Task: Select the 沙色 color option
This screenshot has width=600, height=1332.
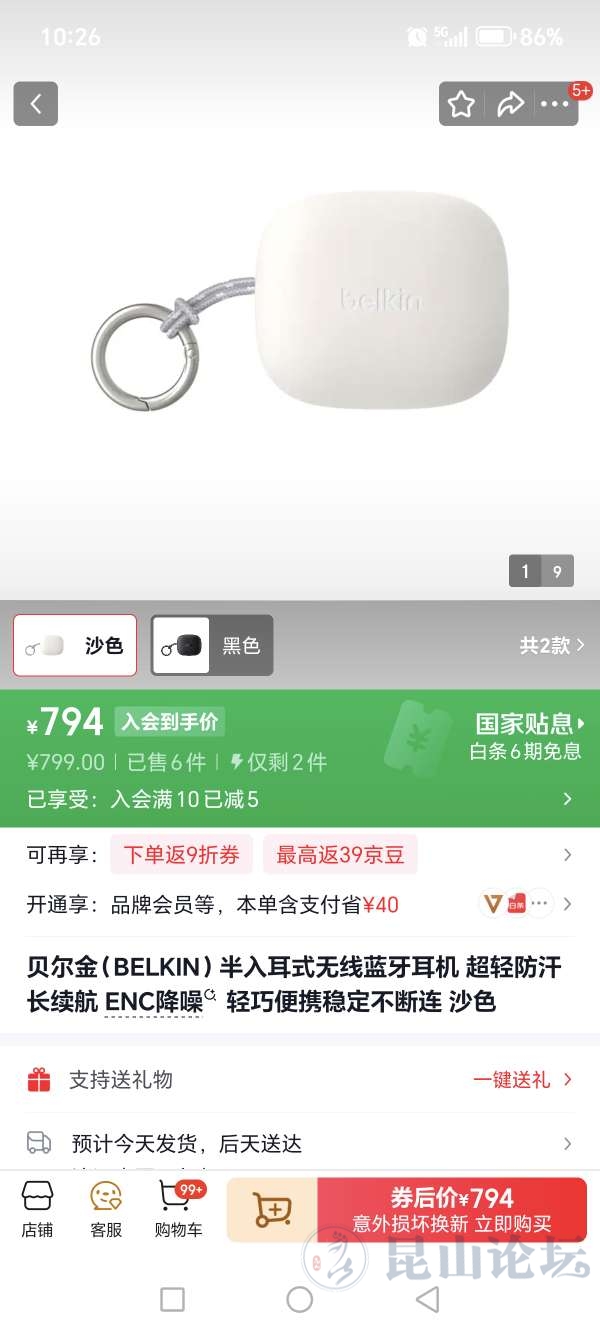Action: click(75, 645)
